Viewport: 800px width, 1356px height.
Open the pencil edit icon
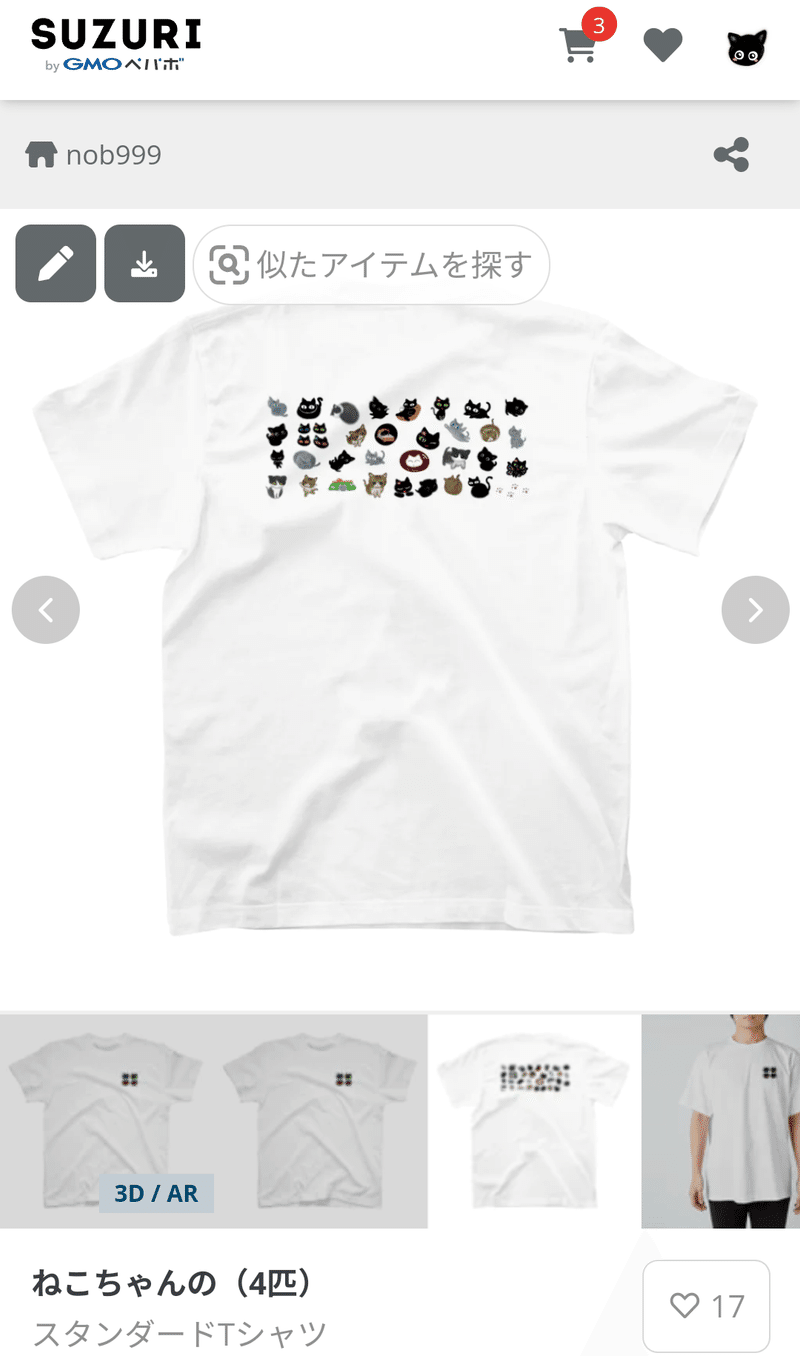pyautogui.click(x=55, y=263)
